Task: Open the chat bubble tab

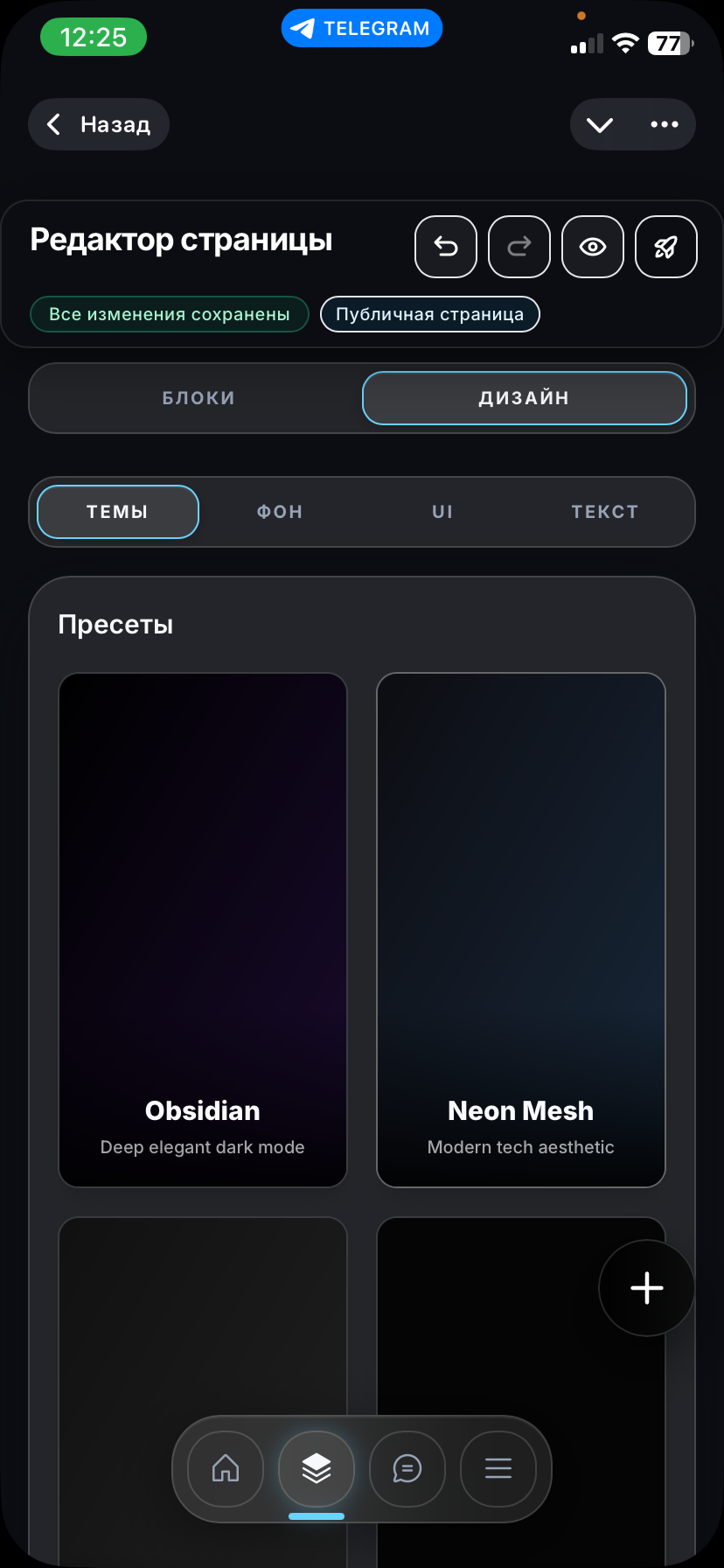Action: [x=407, y=1468]
